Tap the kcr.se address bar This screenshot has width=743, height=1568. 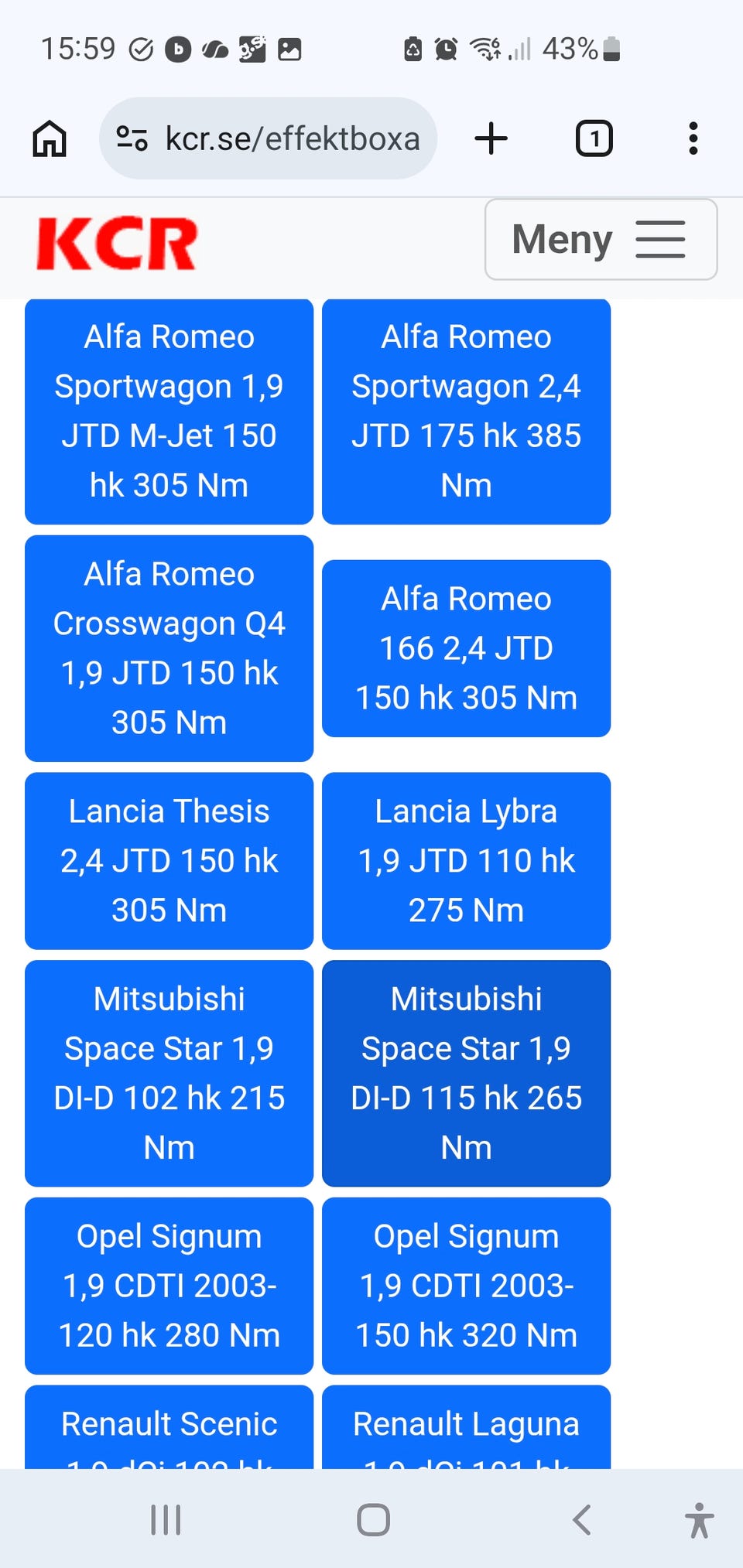tap(268, 139)
